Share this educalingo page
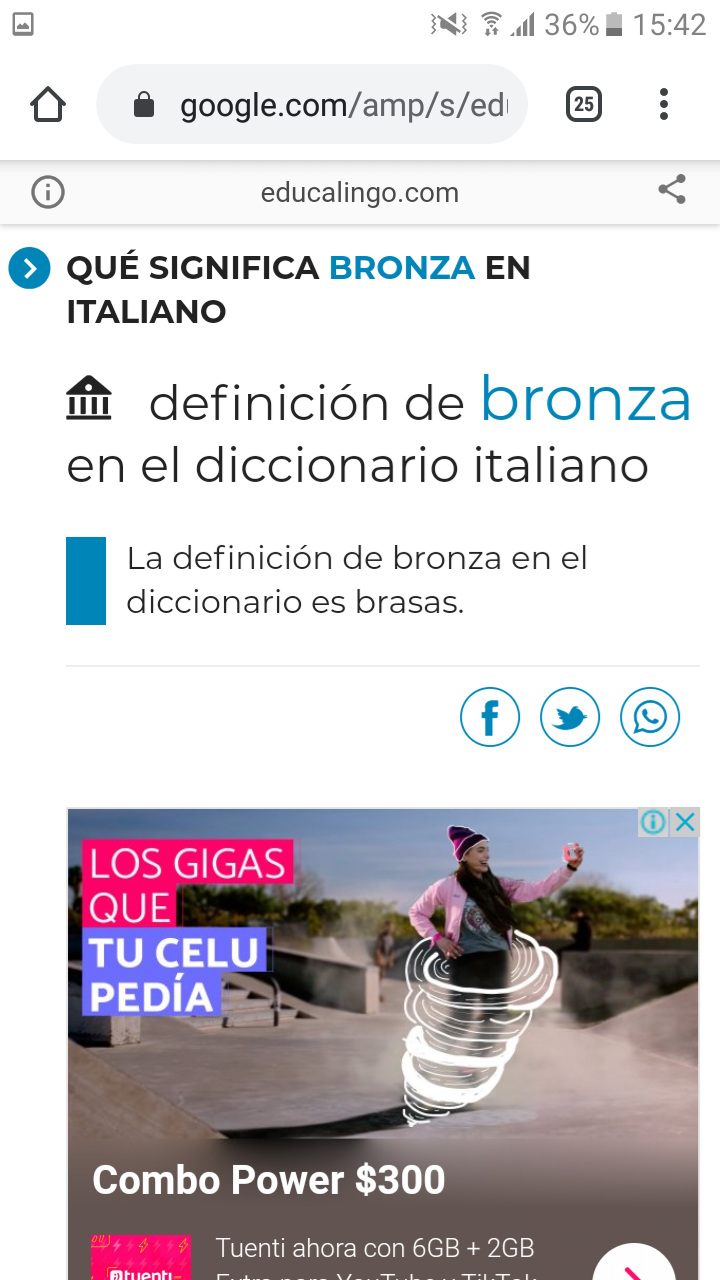720x1280 pixels. [x=672, y=190]
